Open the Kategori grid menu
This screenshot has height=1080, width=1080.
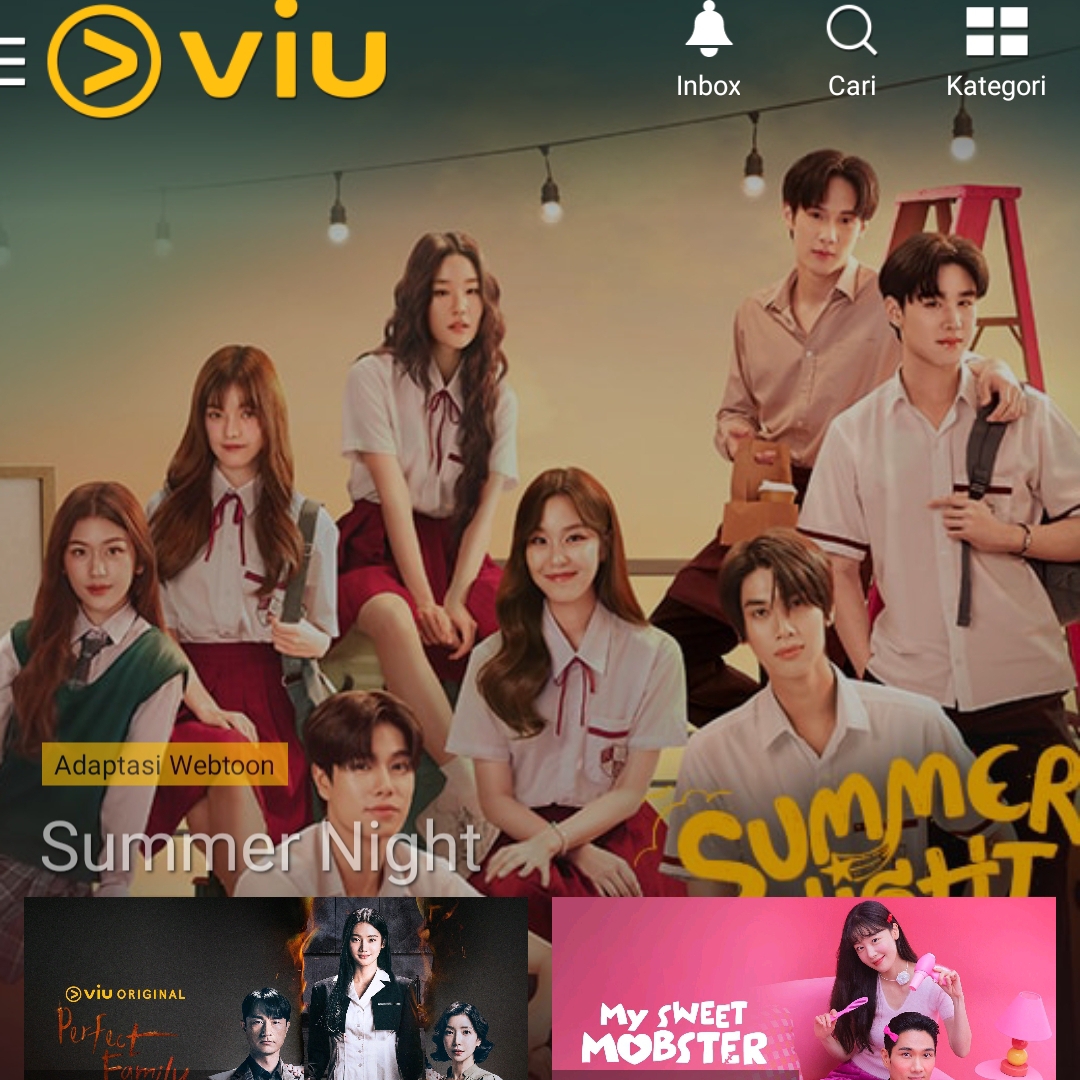coord(996,52)
